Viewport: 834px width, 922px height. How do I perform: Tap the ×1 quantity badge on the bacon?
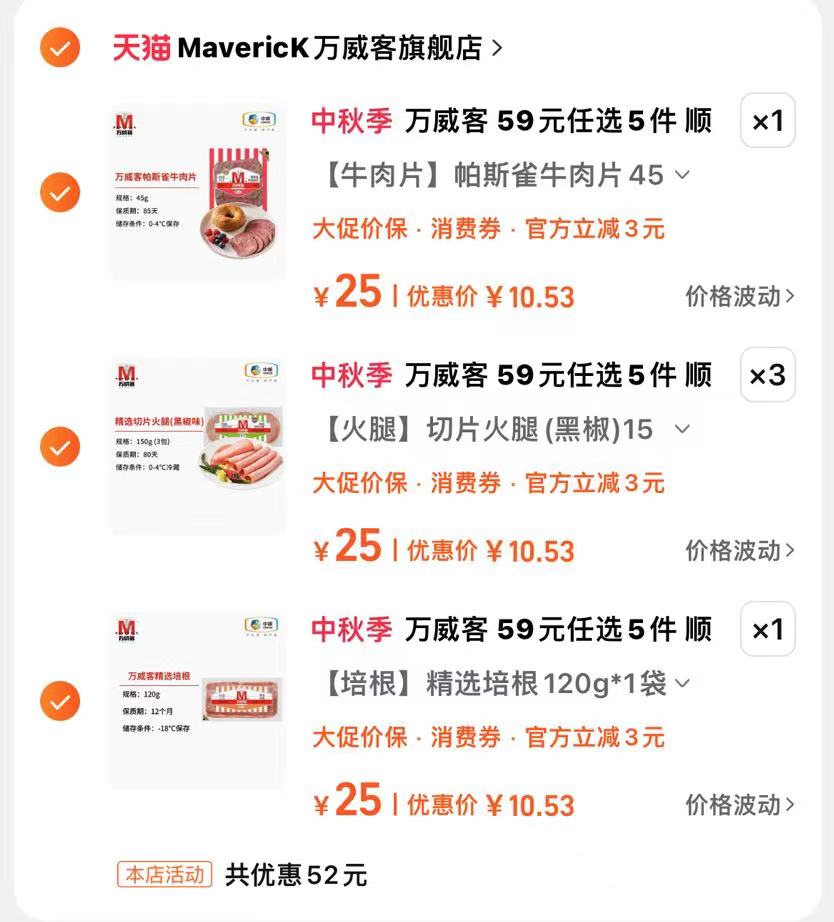coord(768,629)
